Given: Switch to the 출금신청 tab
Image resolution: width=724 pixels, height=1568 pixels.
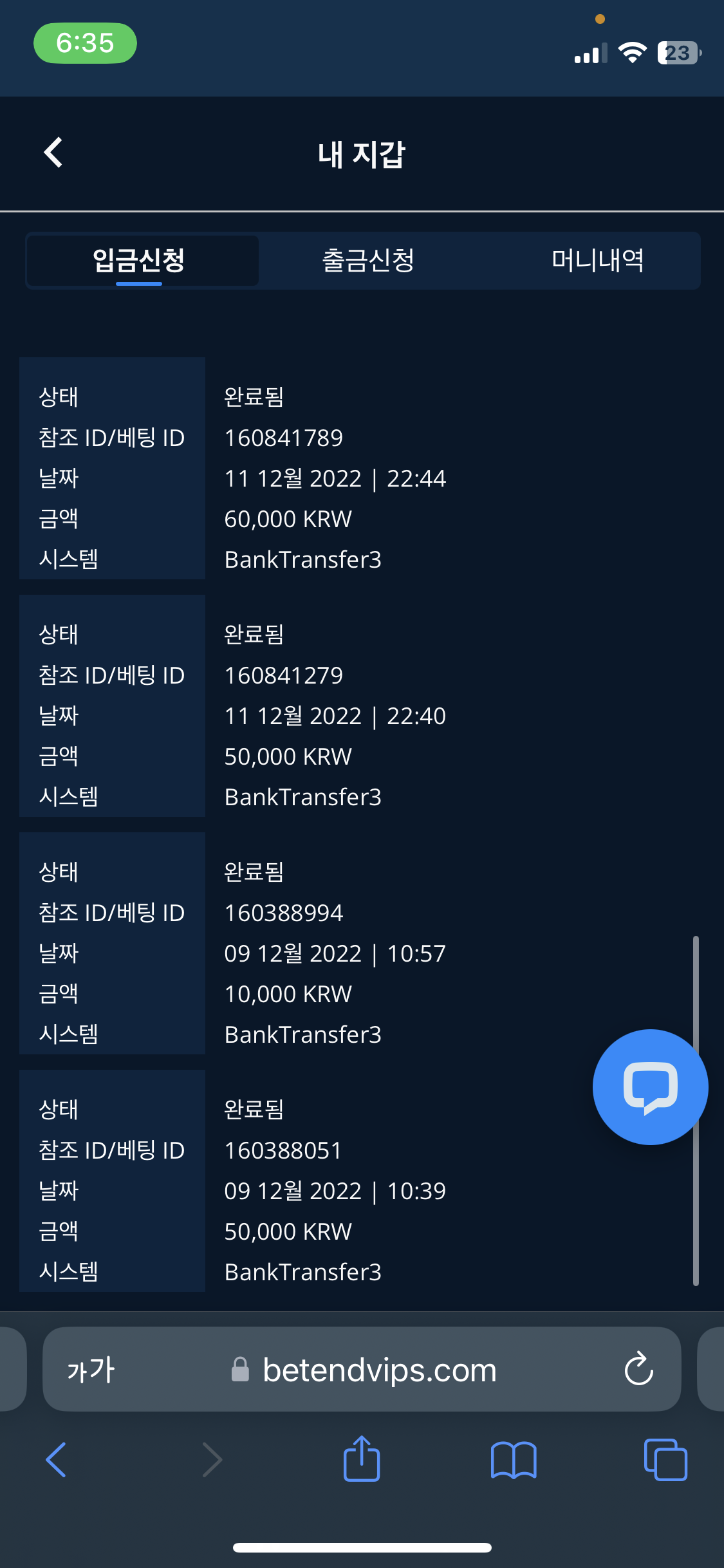Looking at the screenshot, I should pyautogui.click(x=368, y=261).
